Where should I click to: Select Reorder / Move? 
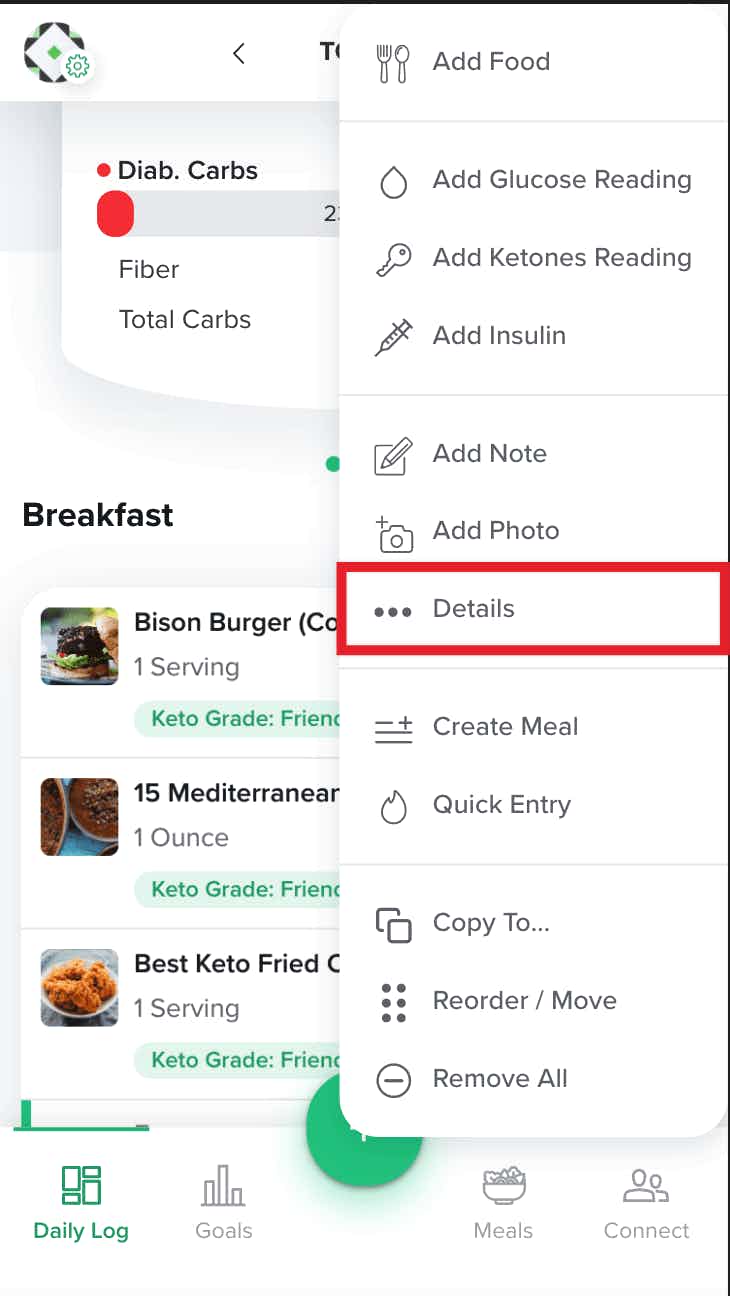click(533, 1001)
